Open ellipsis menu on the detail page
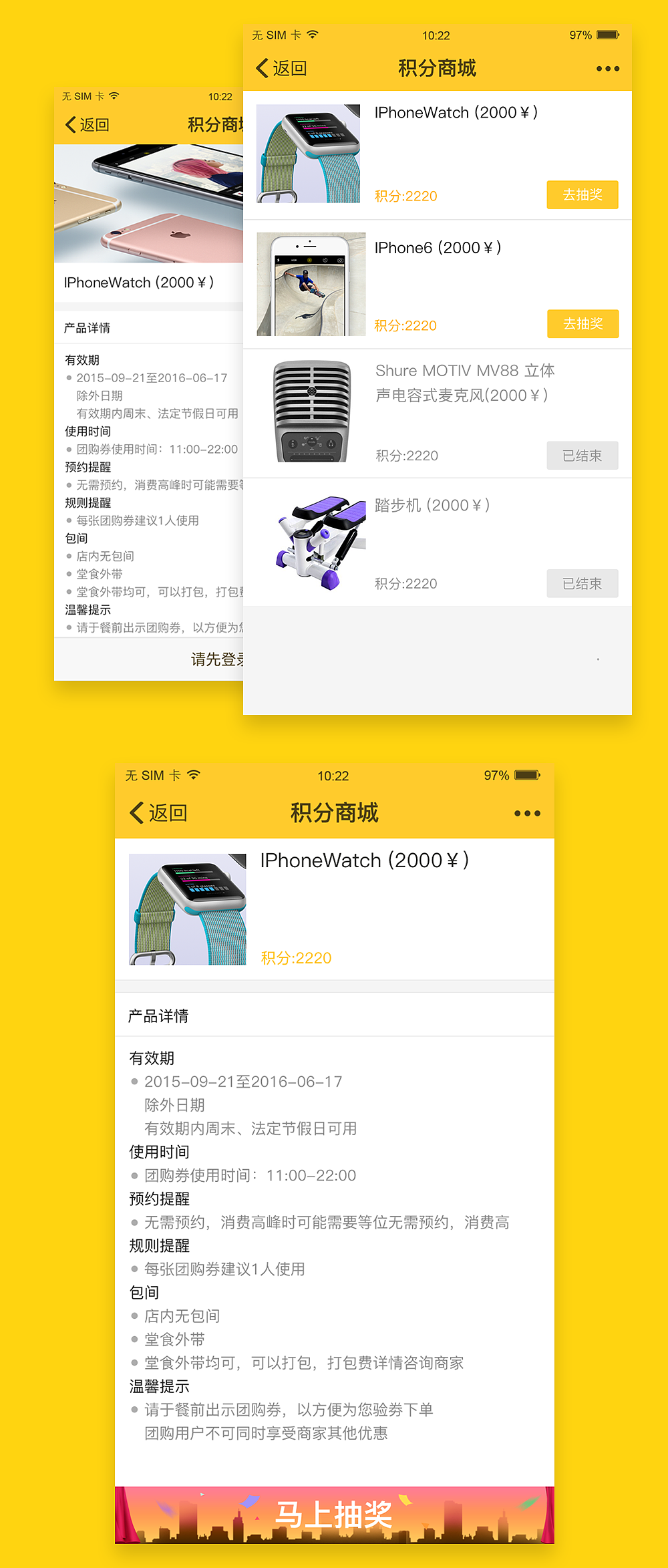This screenshot has height=1568, width=668. (x=527, y=812)
